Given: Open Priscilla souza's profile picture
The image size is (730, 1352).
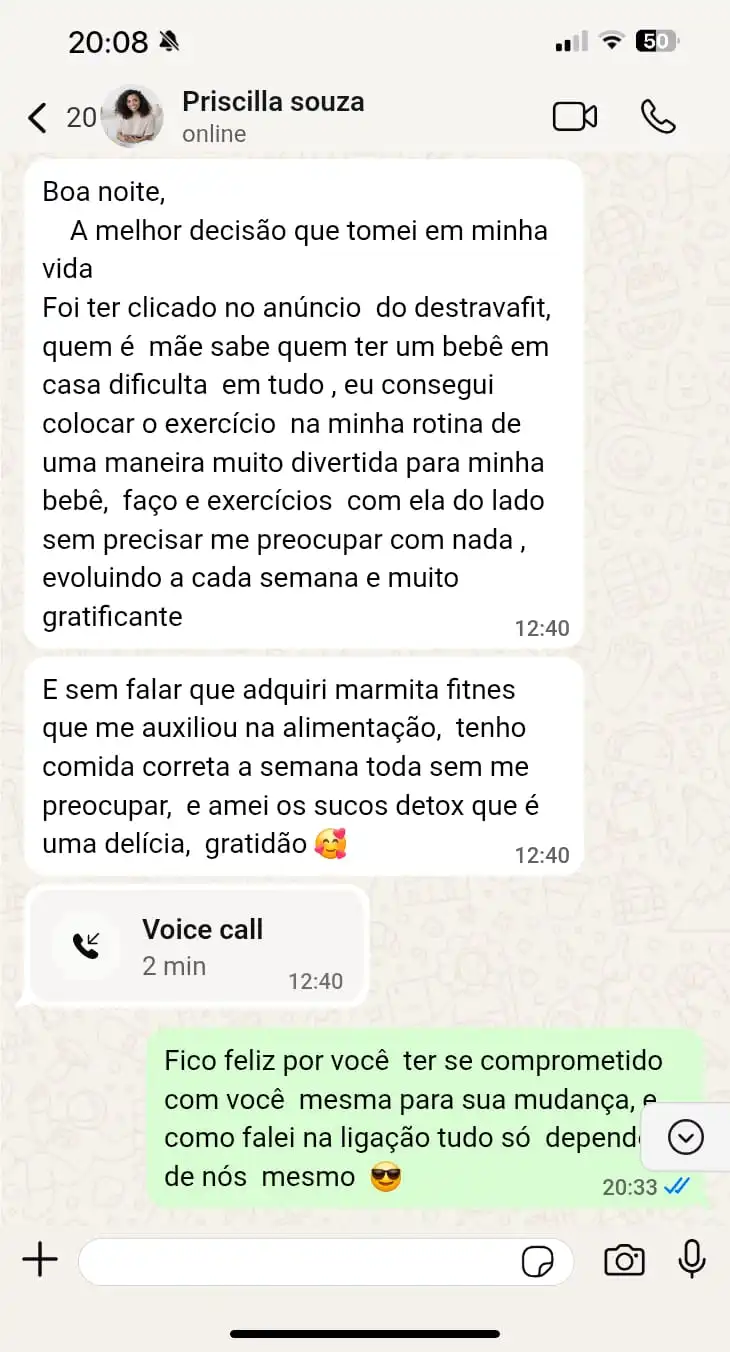Looking at the screenshot, I should (133, 116).
